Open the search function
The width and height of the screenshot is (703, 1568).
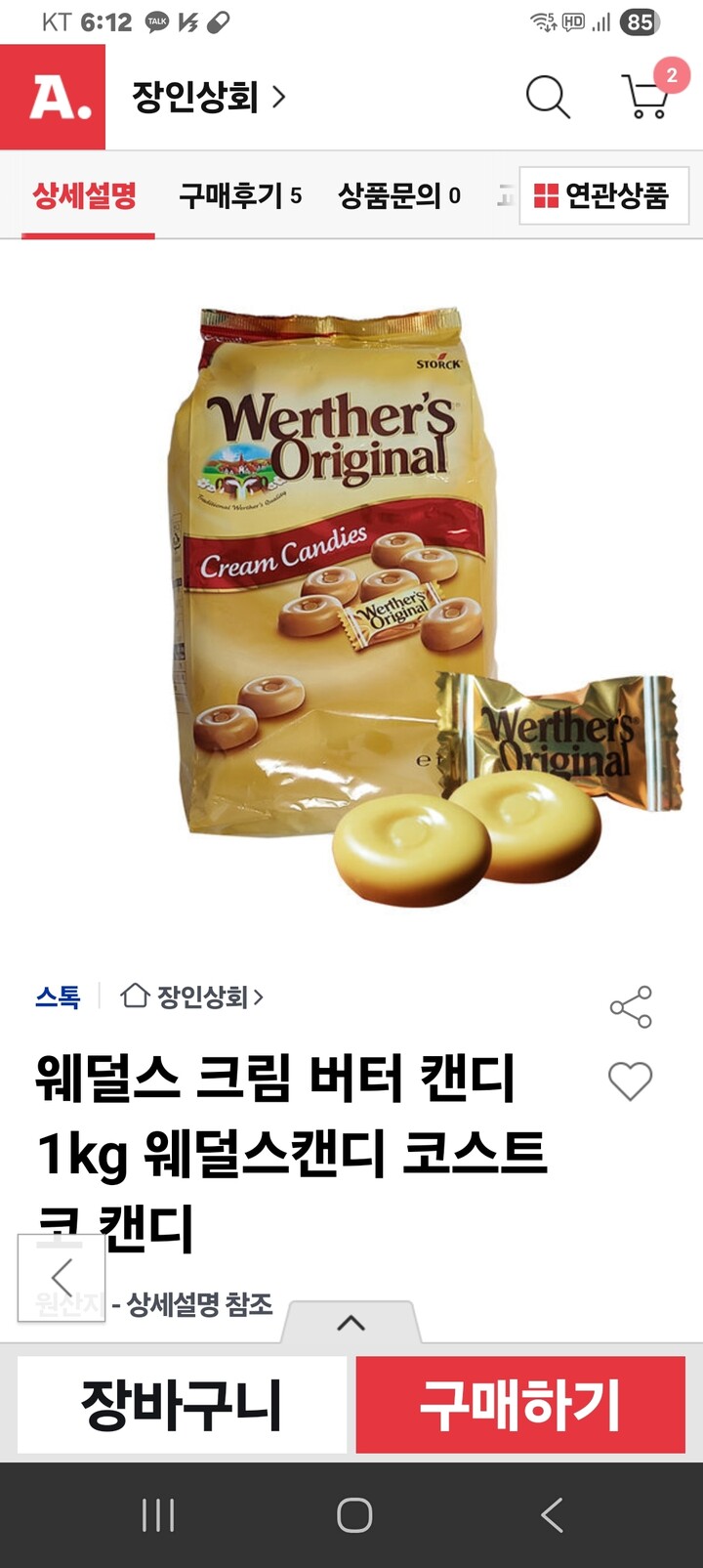[548, 96]
